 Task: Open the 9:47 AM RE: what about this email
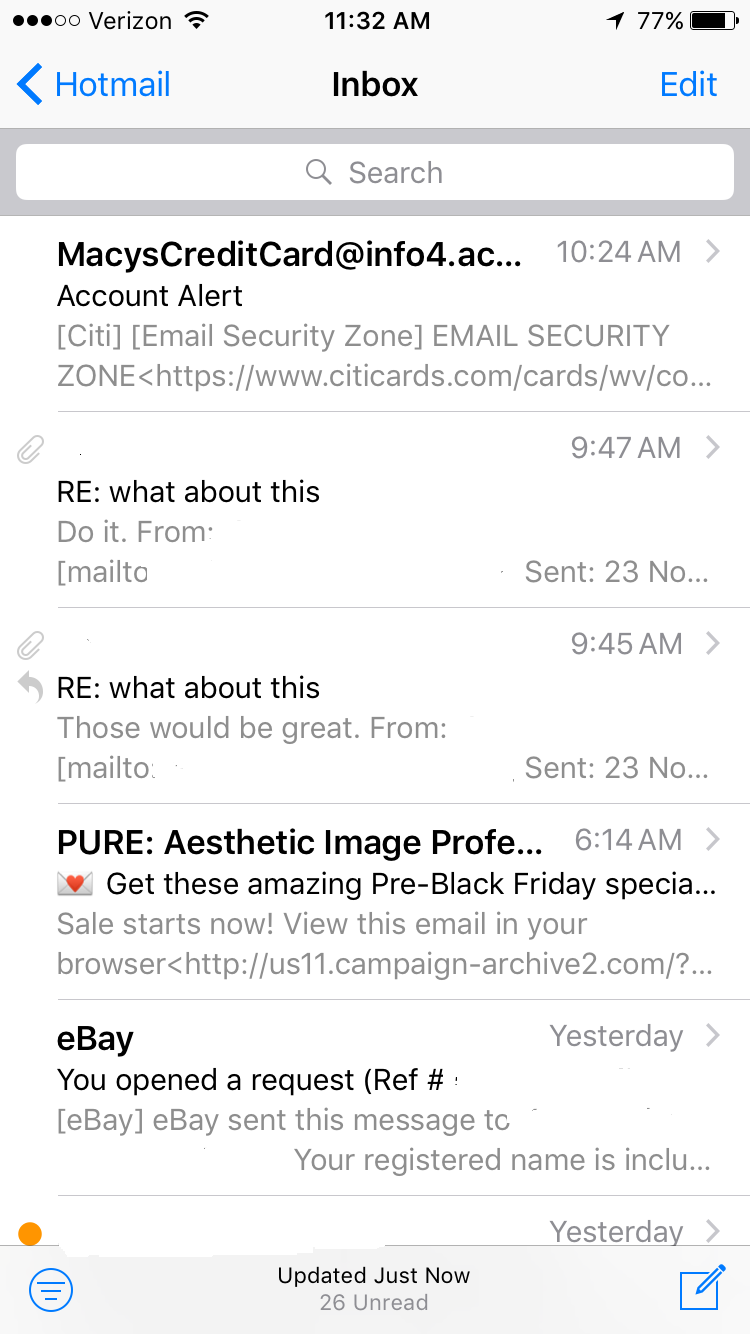375,510
